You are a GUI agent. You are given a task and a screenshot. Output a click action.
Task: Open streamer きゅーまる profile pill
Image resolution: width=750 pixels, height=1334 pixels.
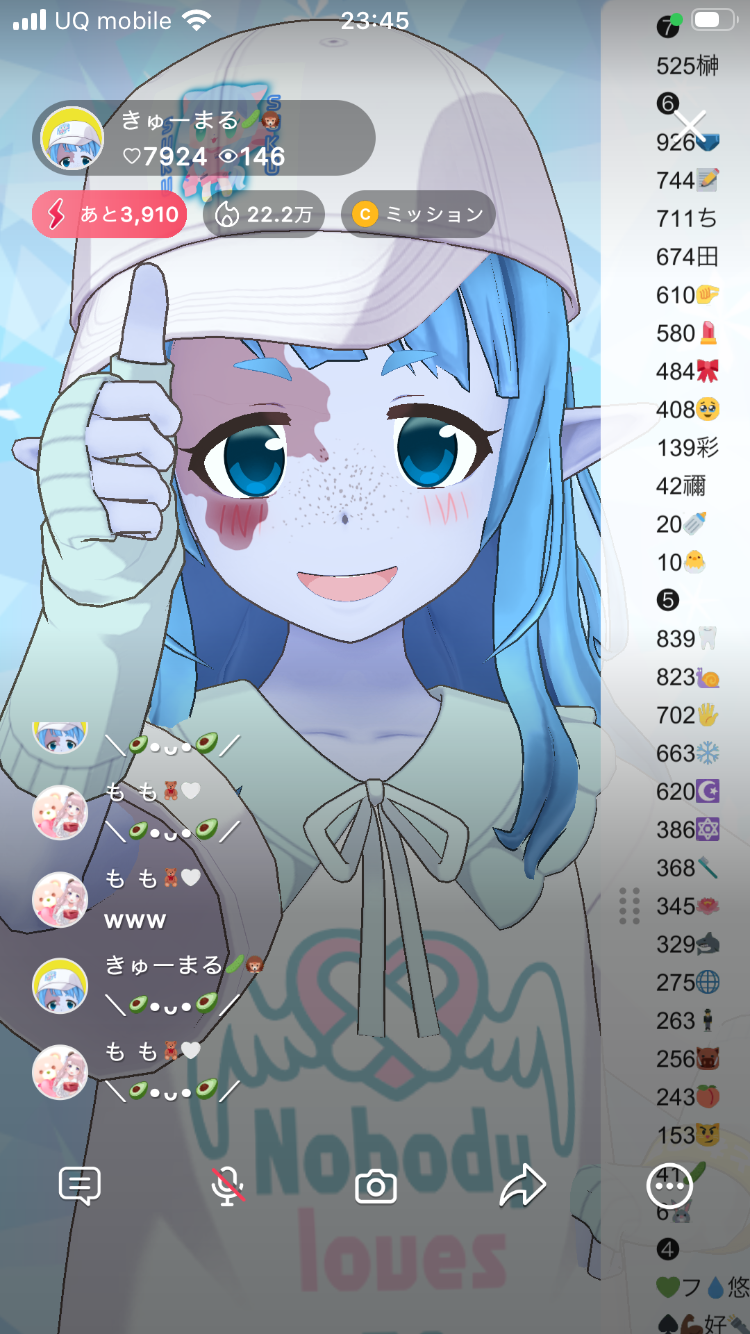[x=204, y=139]
